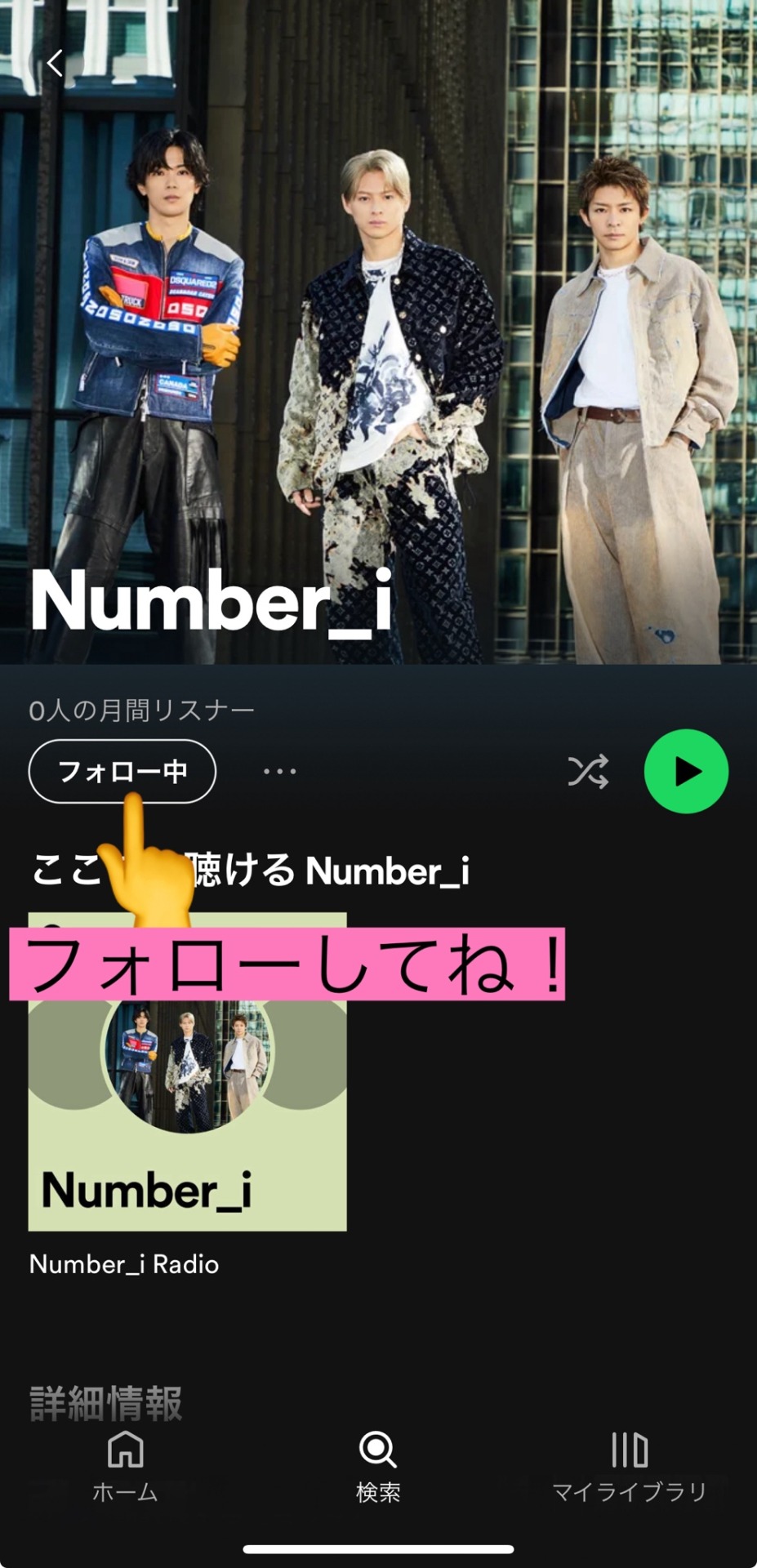This screenshot has width=757, height=1568.
Task: Open the three-dot more options menu
Action: pyautogui.click(x=280, y=771)
